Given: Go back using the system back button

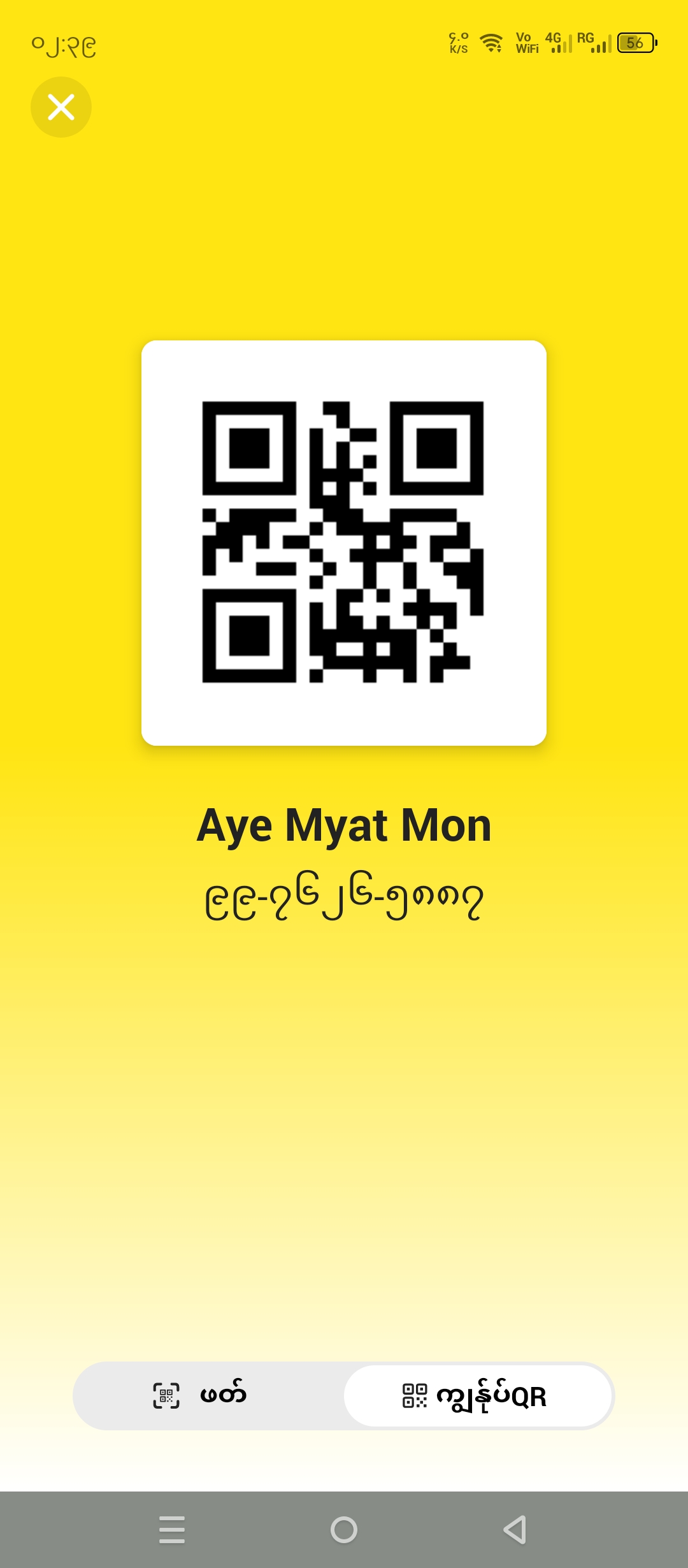Looking at the screenshot, I should [x=515, y=1529].
